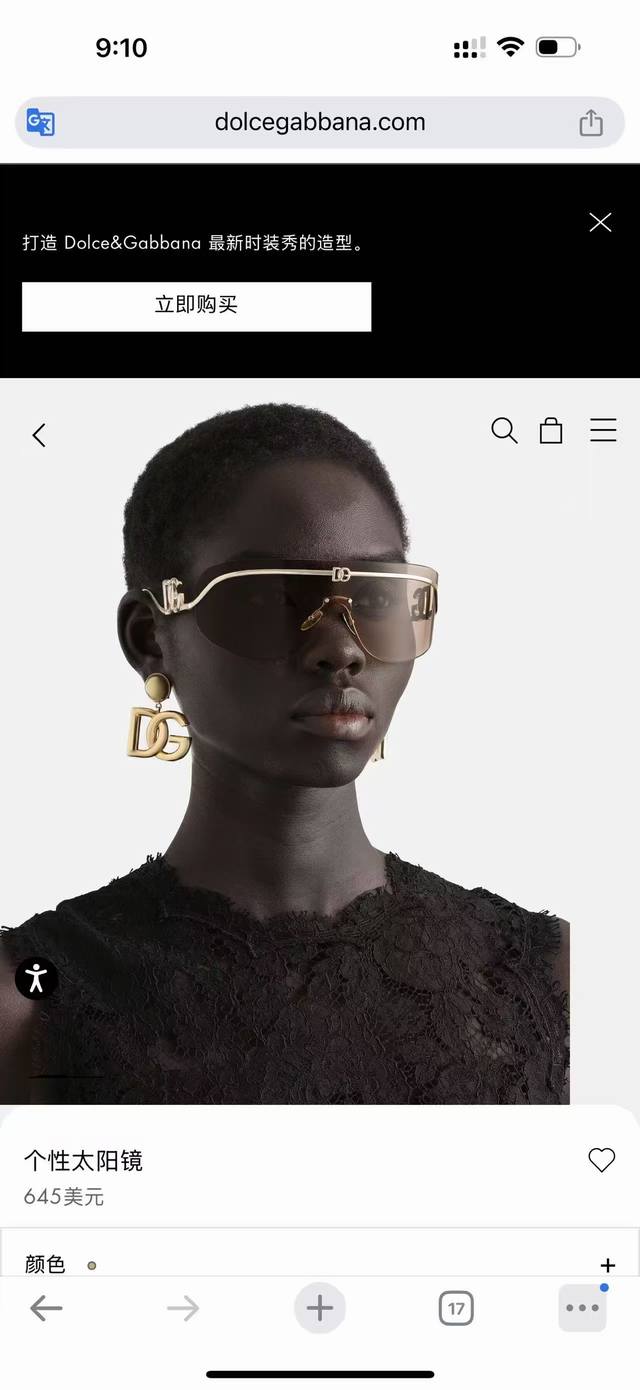Dismiss the black fashion show banner

pos(600,223)
